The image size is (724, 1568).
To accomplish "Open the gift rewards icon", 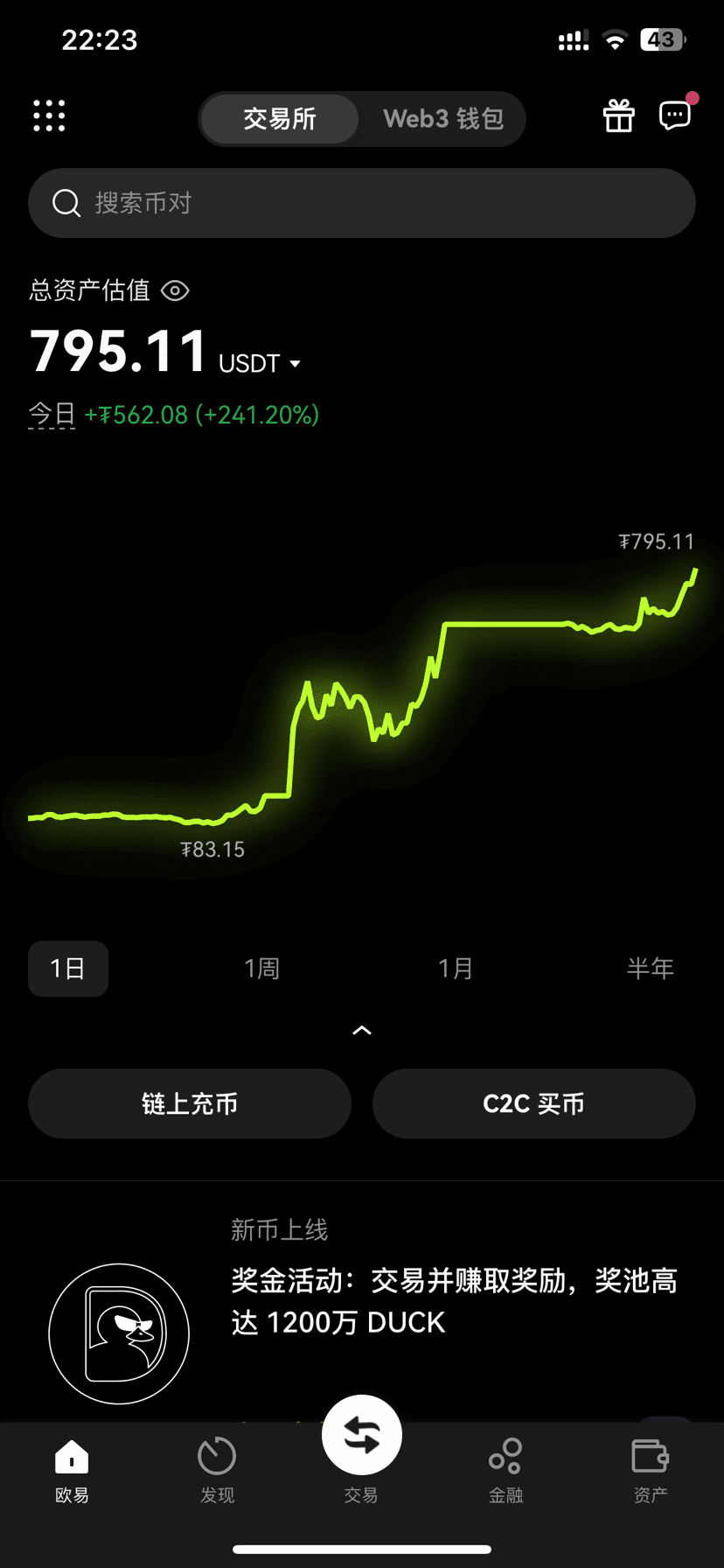I will (x=619, y=115).
